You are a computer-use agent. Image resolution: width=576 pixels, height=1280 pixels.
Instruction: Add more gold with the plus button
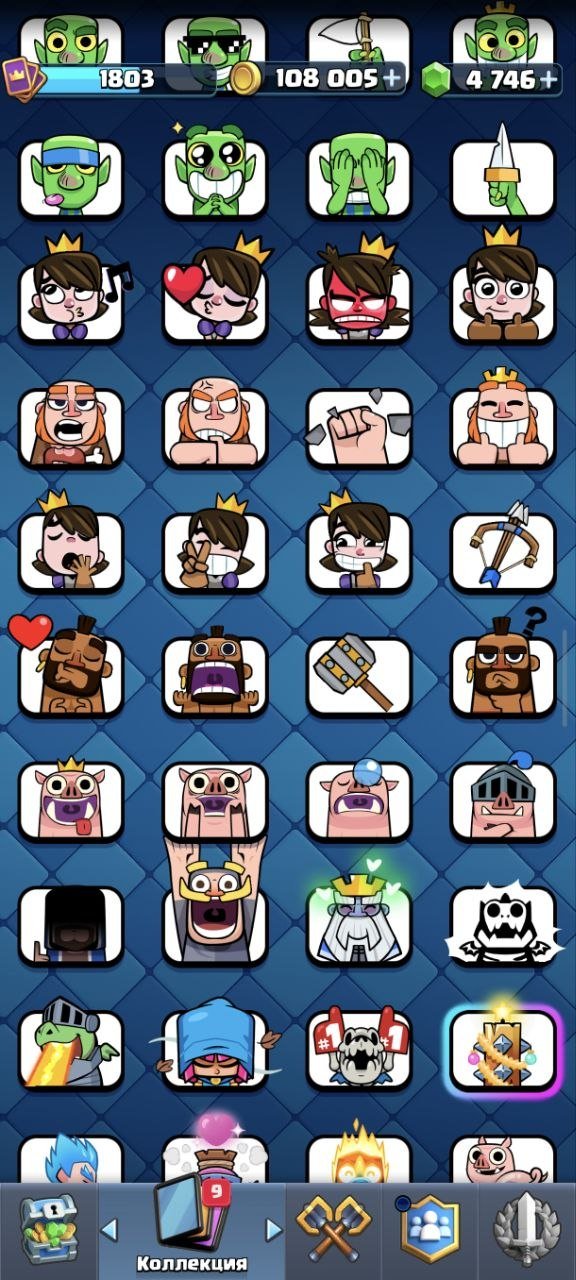(x=393, y=77)
